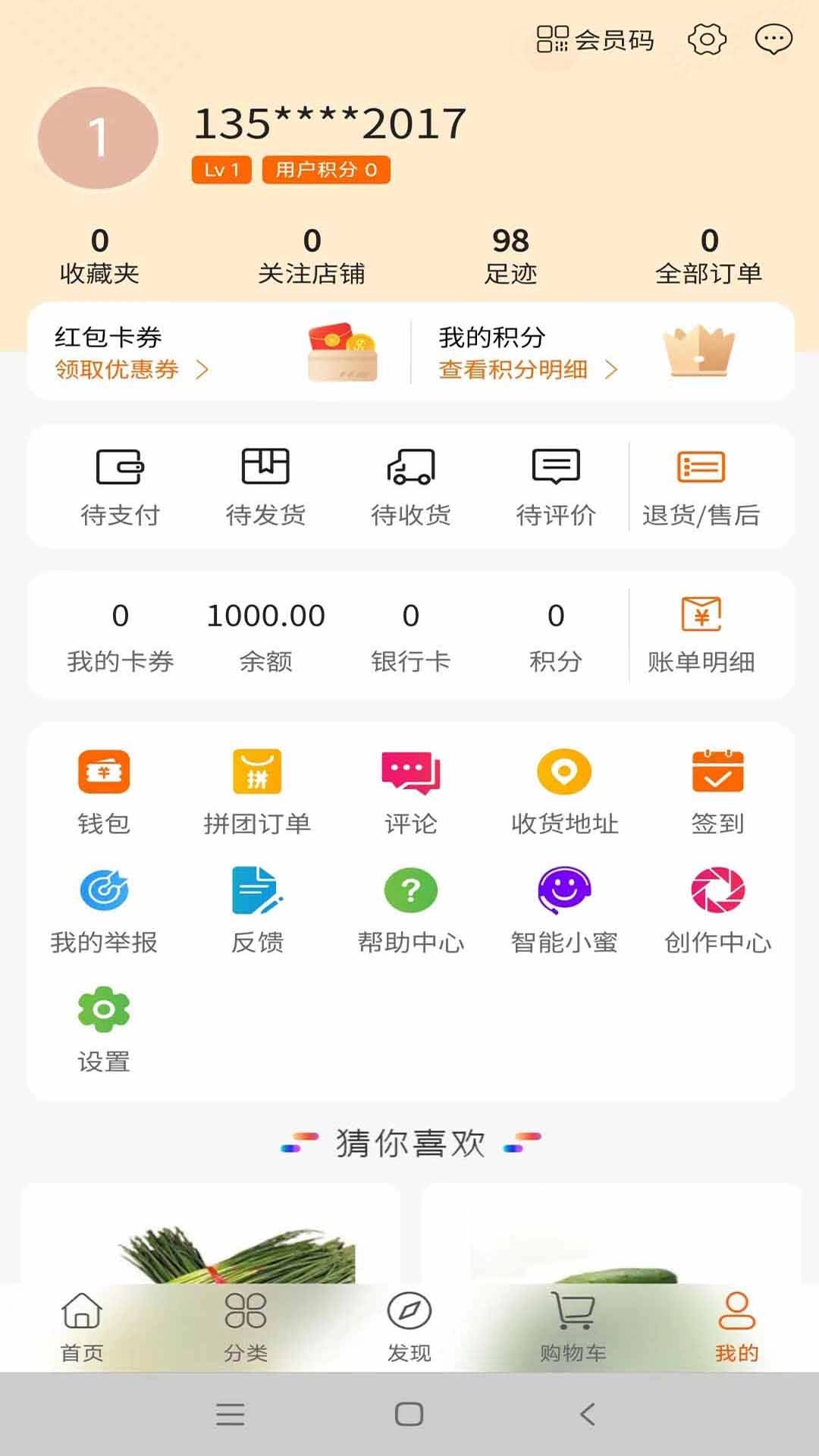Open the 评论 comments section
819x1456 pixels.
(x=409, y=789)
